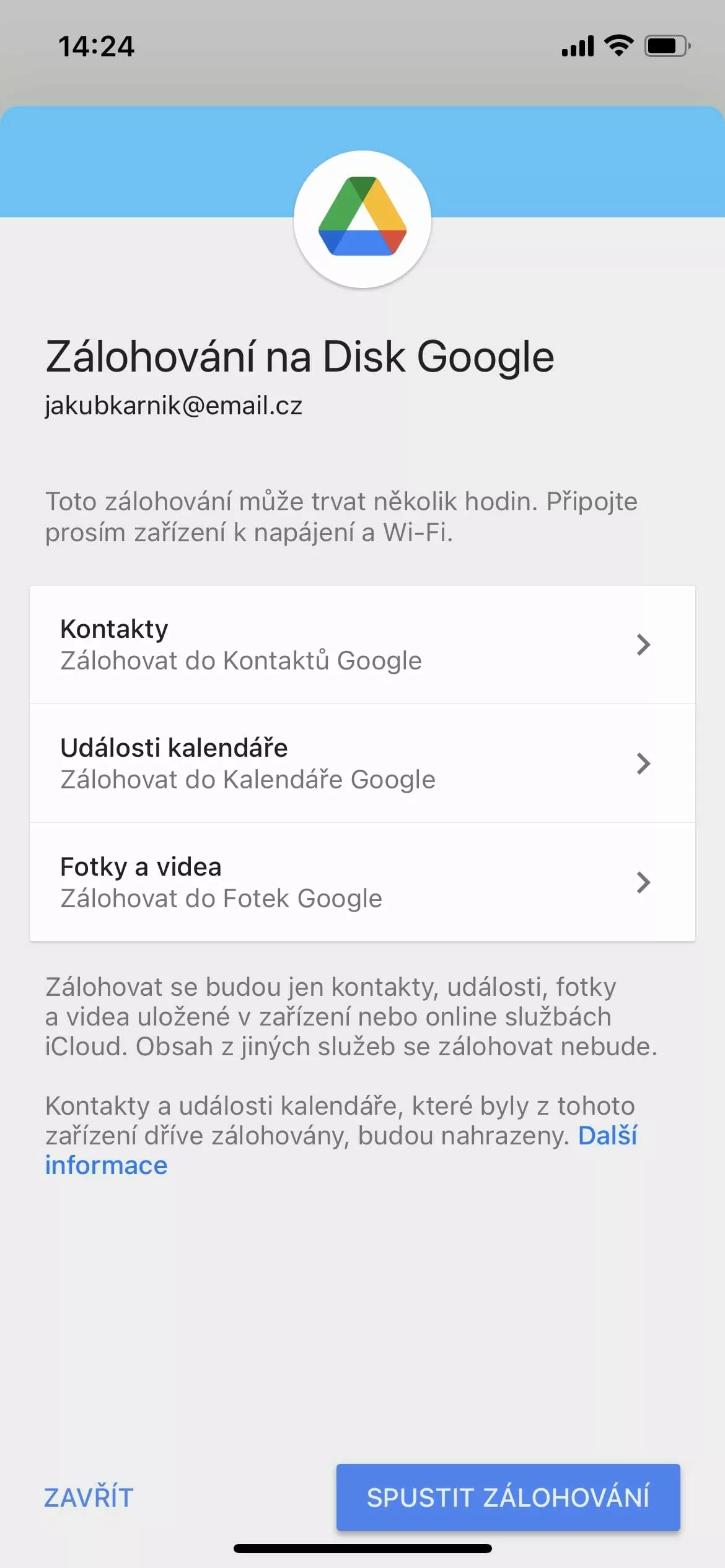Open the Kontakty backup row
The height and width of the screenshot is (1568, 725).
[x=362, y=645]
